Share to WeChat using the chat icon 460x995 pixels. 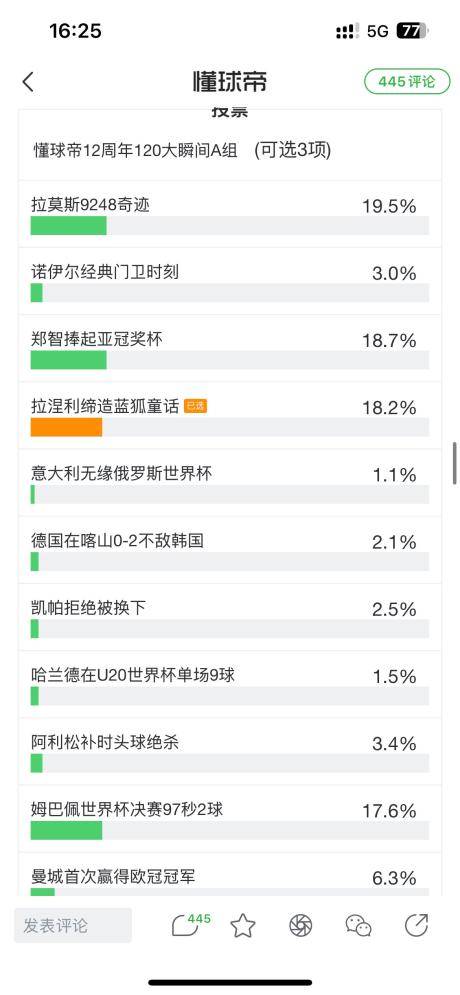pyautogui.click(x=358, y=926)
